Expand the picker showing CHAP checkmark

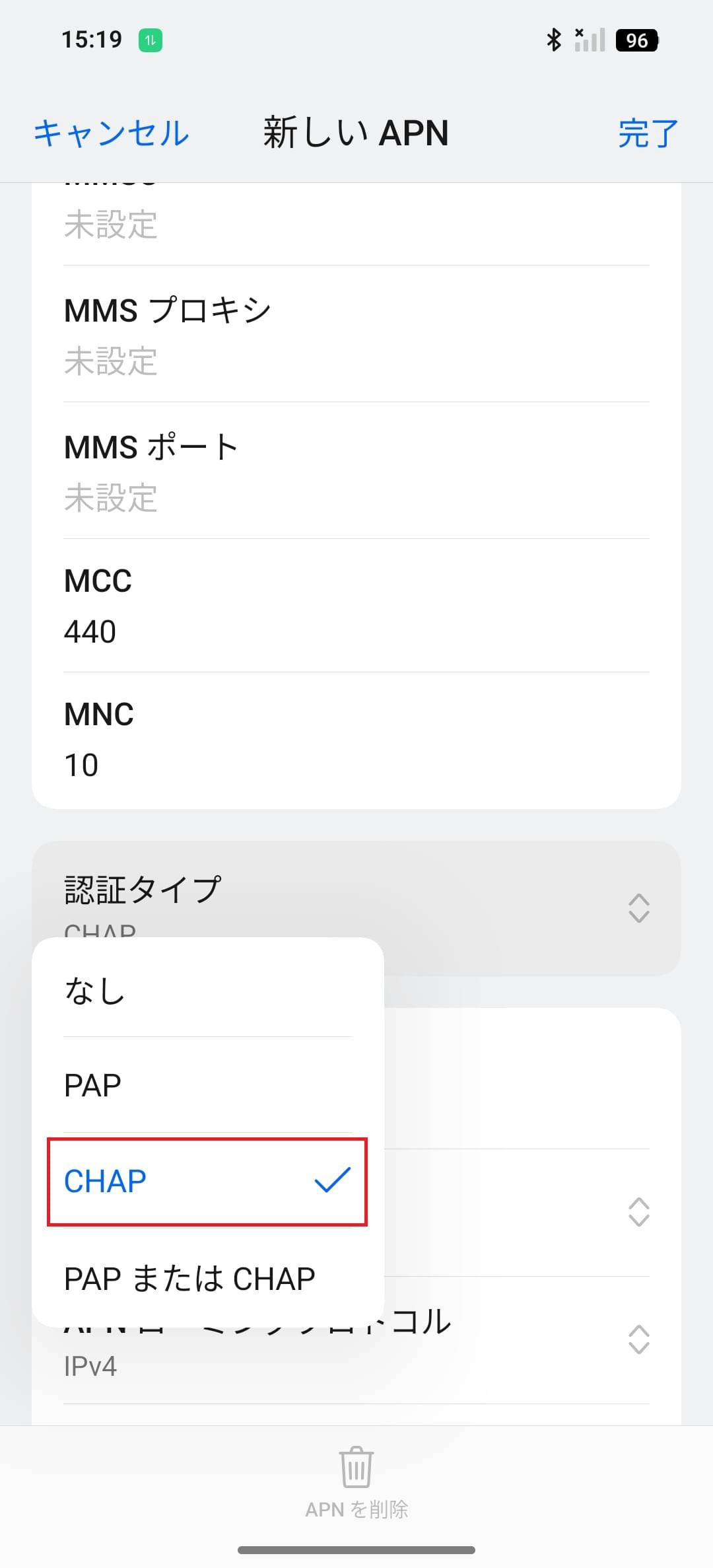pos(638,910)
